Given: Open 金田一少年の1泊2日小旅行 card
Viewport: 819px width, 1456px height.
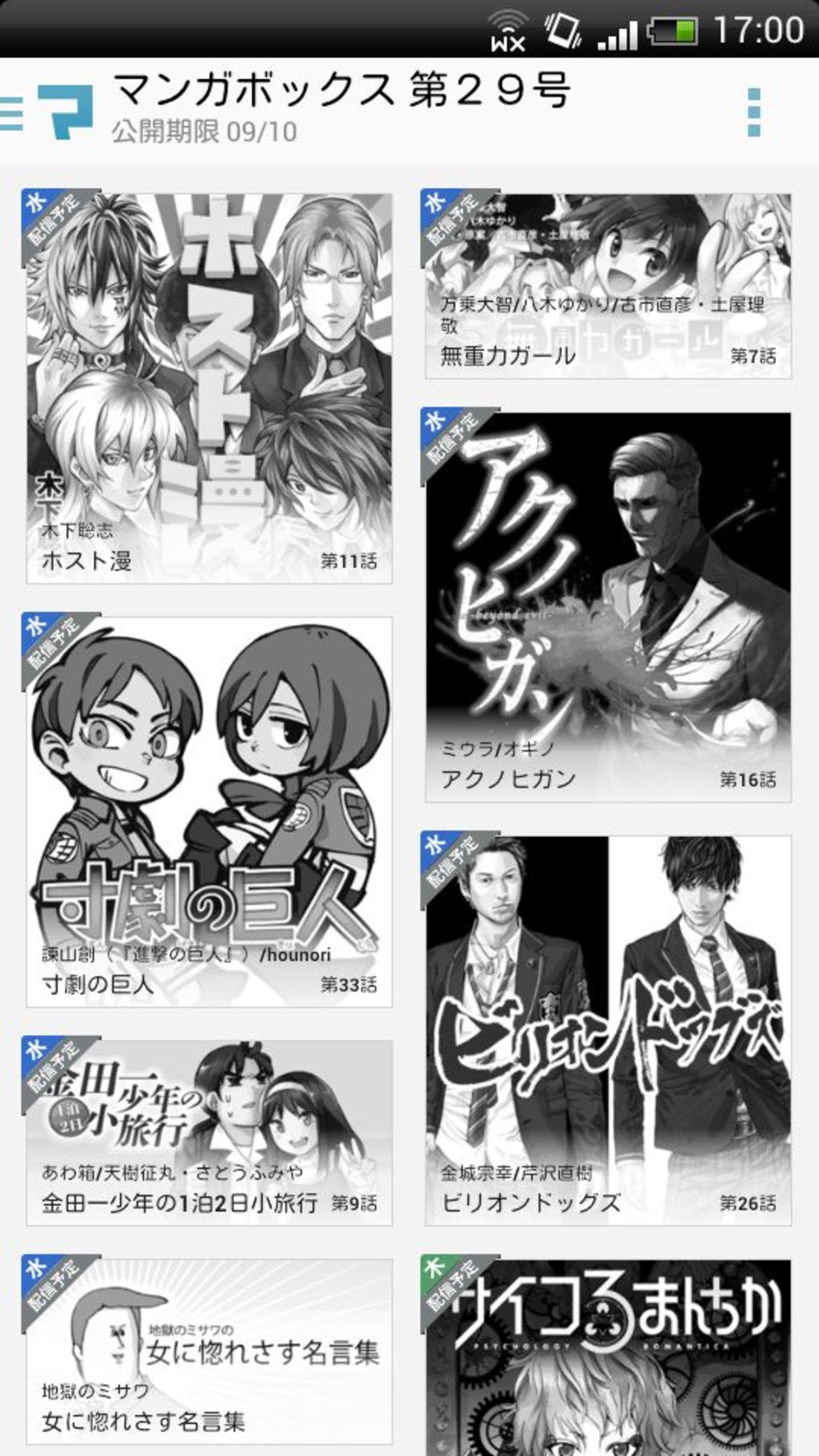Looking at the screenshot, I should pyautogui.click(x=209, y=1132).
